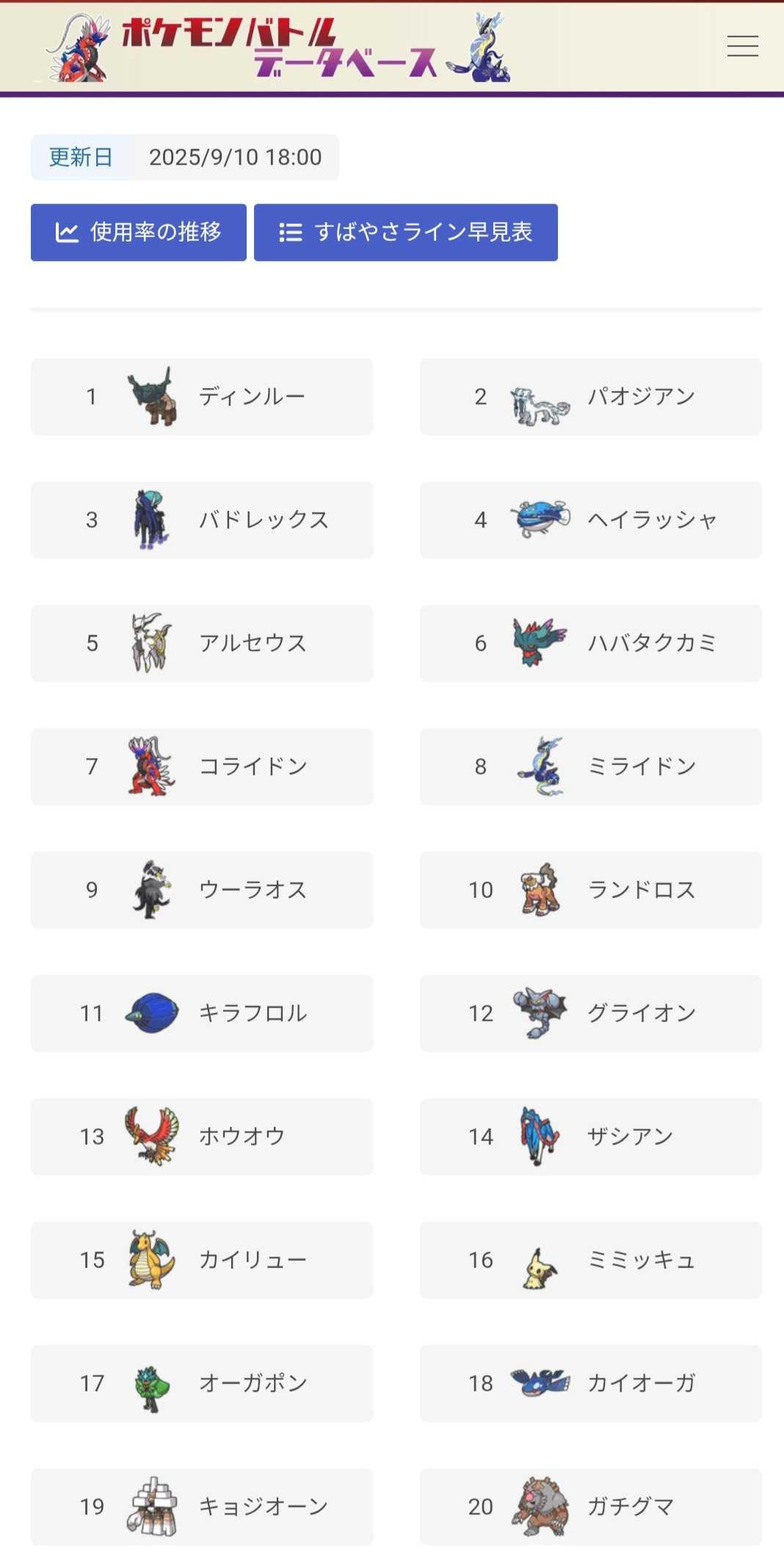Tap the アルセウス entry
This screenshot has height=1548, width=784.
[202, 643]
